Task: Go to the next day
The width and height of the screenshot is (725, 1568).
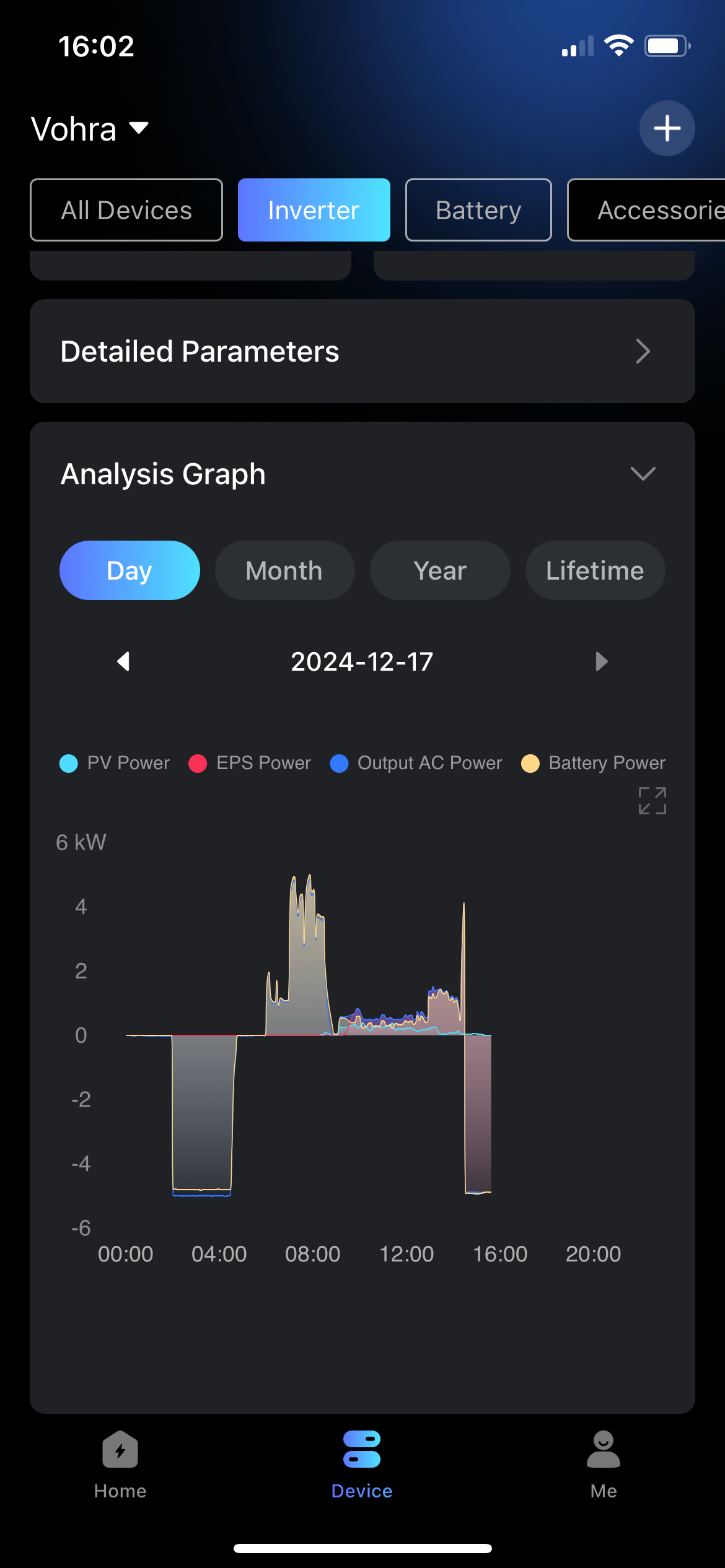Action: click(x=601, y=661)
